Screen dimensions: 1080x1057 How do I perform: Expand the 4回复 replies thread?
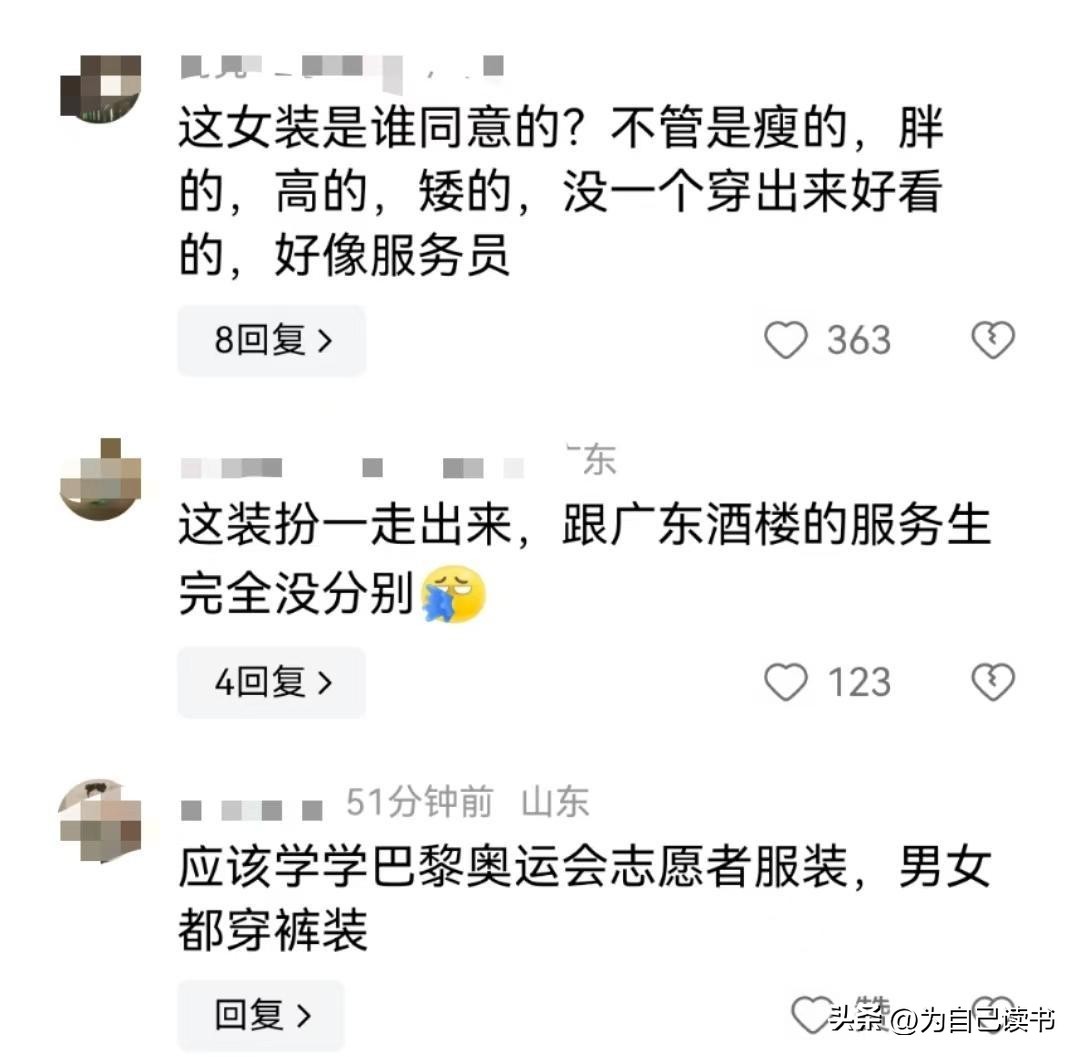(271, 683)
